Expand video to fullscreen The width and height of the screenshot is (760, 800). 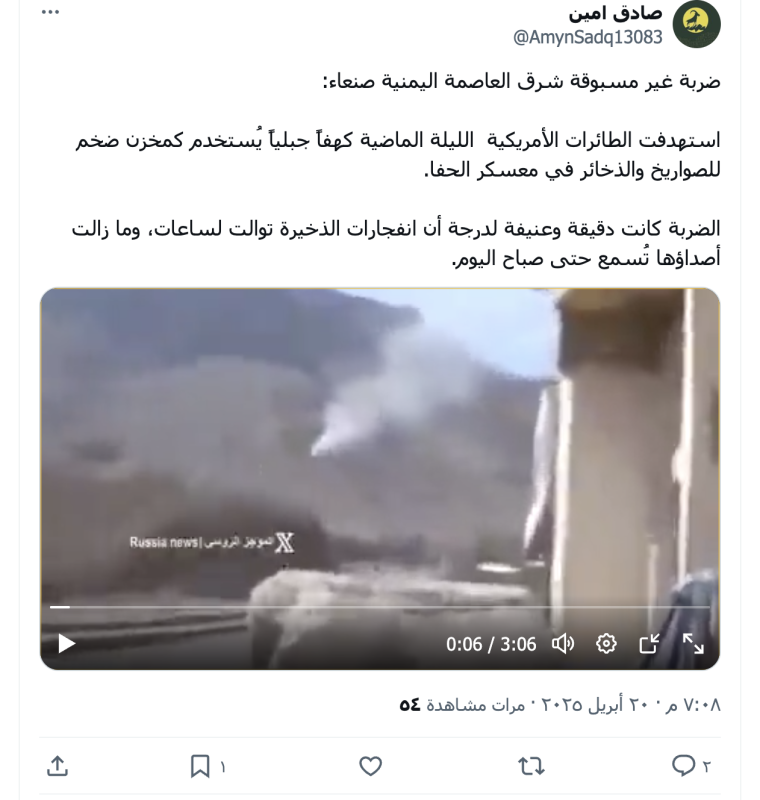(693, 643)
